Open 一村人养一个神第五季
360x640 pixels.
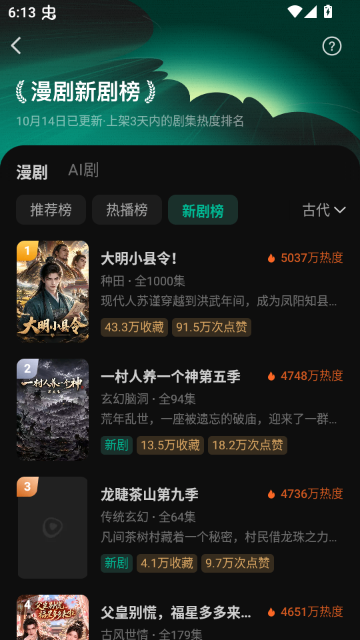[x=180, y=409]
